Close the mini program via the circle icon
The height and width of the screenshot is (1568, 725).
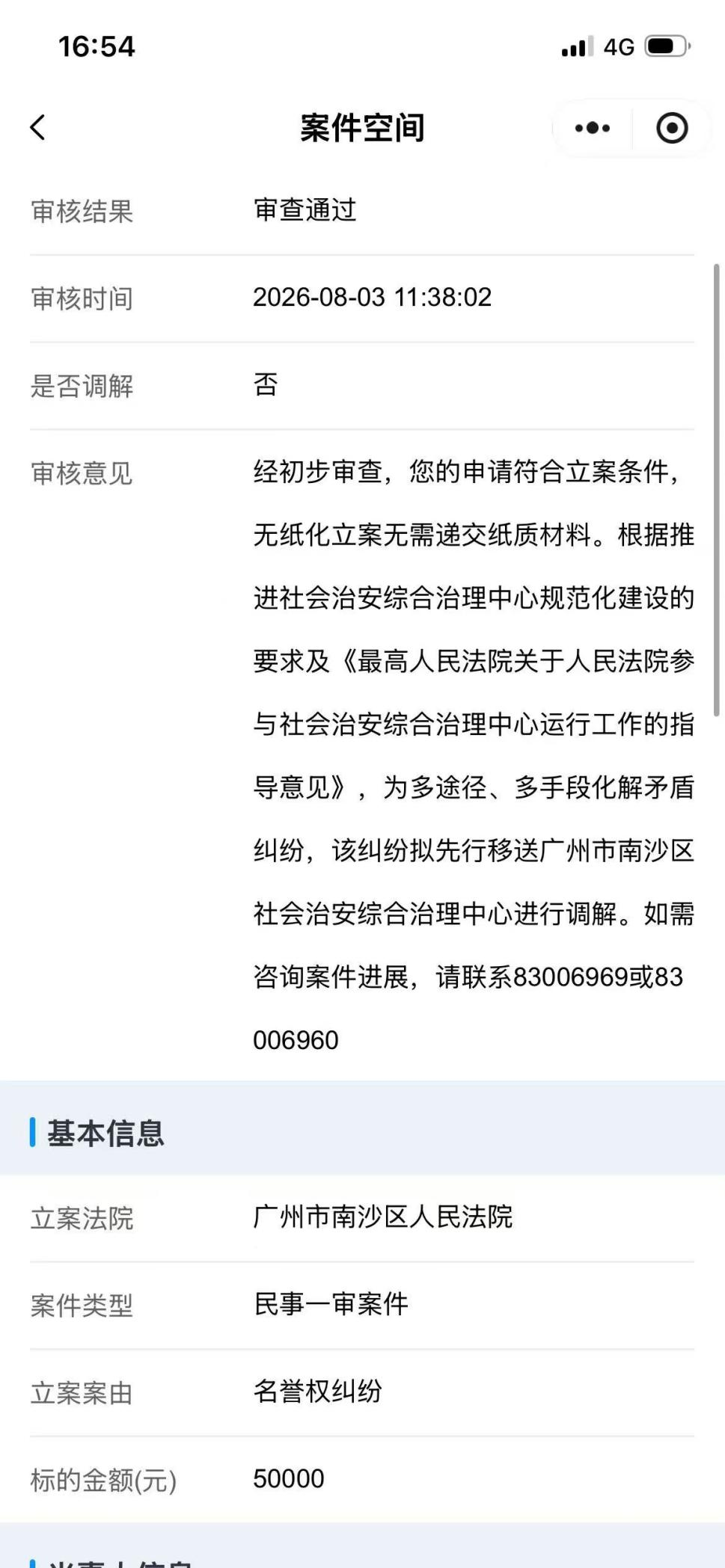pyautogui.click(x=672, y=129)
